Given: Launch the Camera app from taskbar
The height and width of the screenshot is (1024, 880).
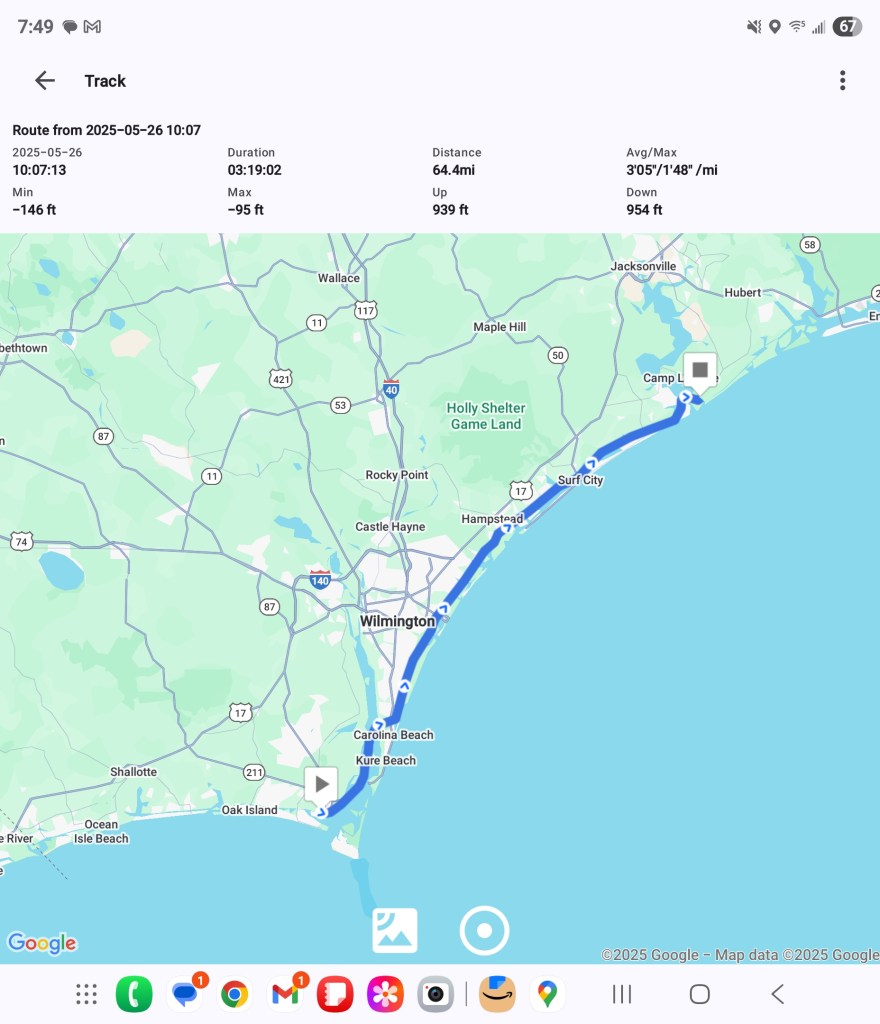Looking at the screenshot, I should tap(435, 994).
